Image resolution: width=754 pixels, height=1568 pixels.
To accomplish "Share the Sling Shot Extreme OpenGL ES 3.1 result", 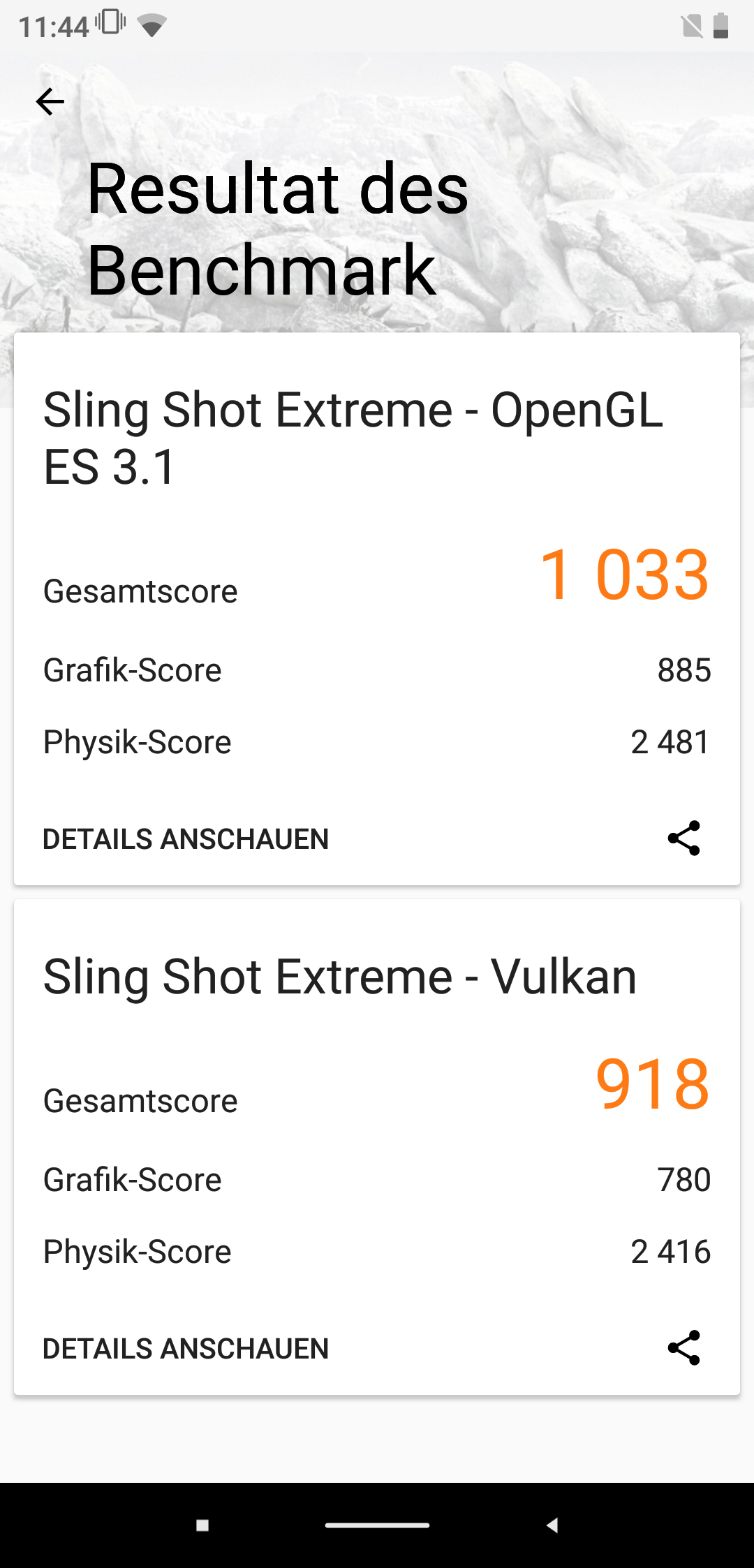I will click(684, 838).
